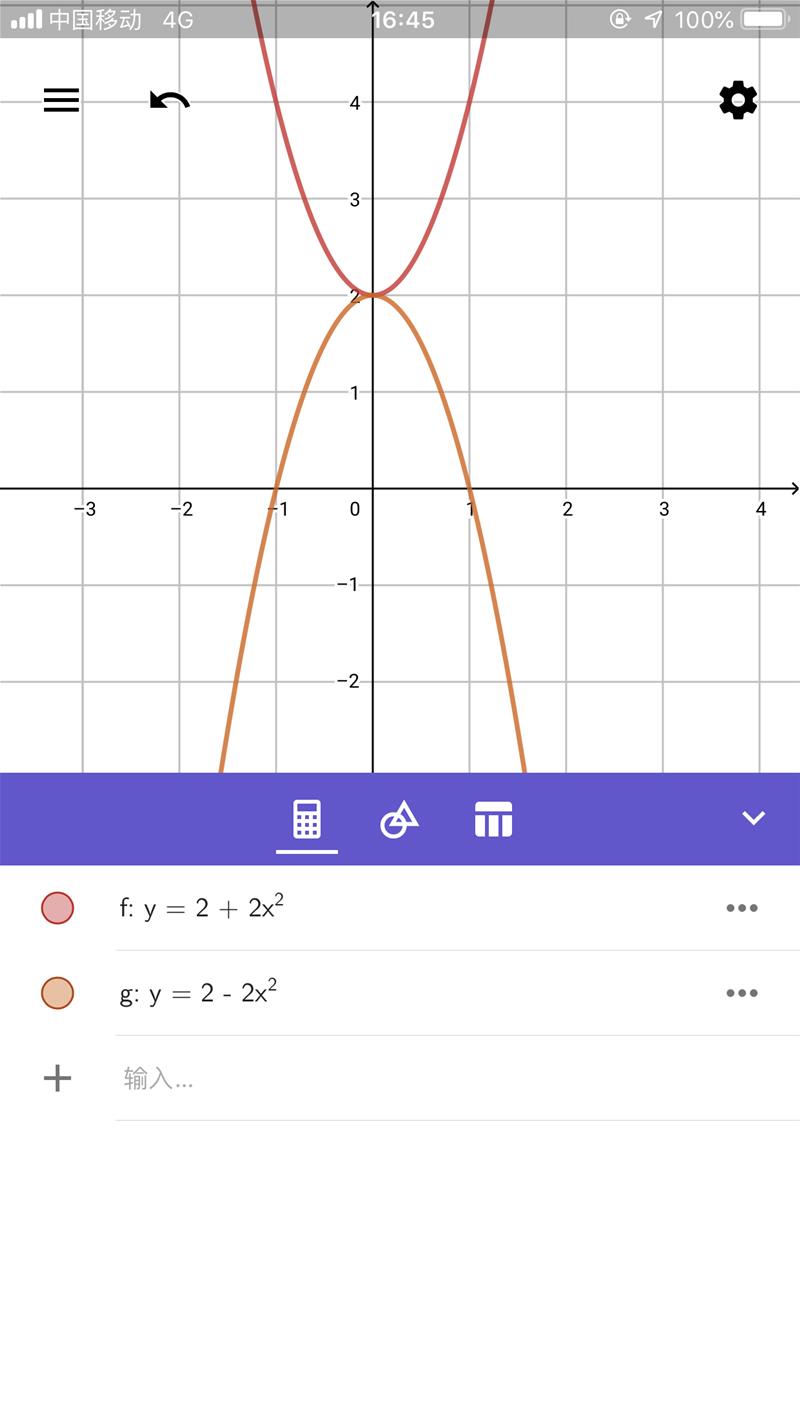Toggle visibility of function f
Viewport: 800px width, 1422px height.
click(x=57, y=908)
